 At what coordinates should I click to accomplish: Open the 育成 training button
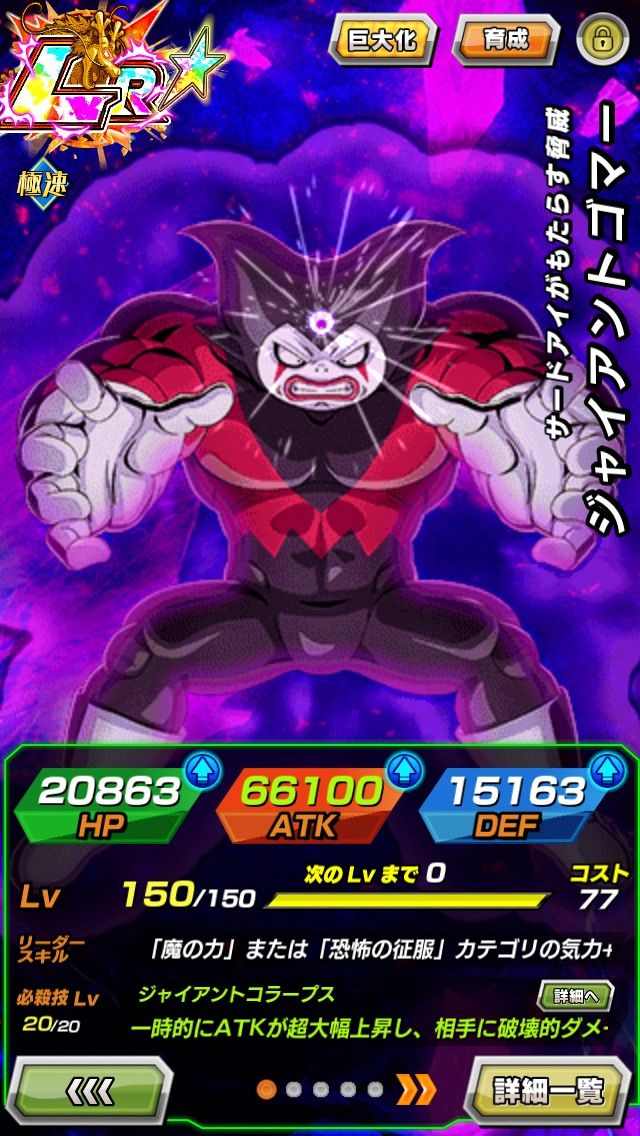505,42
